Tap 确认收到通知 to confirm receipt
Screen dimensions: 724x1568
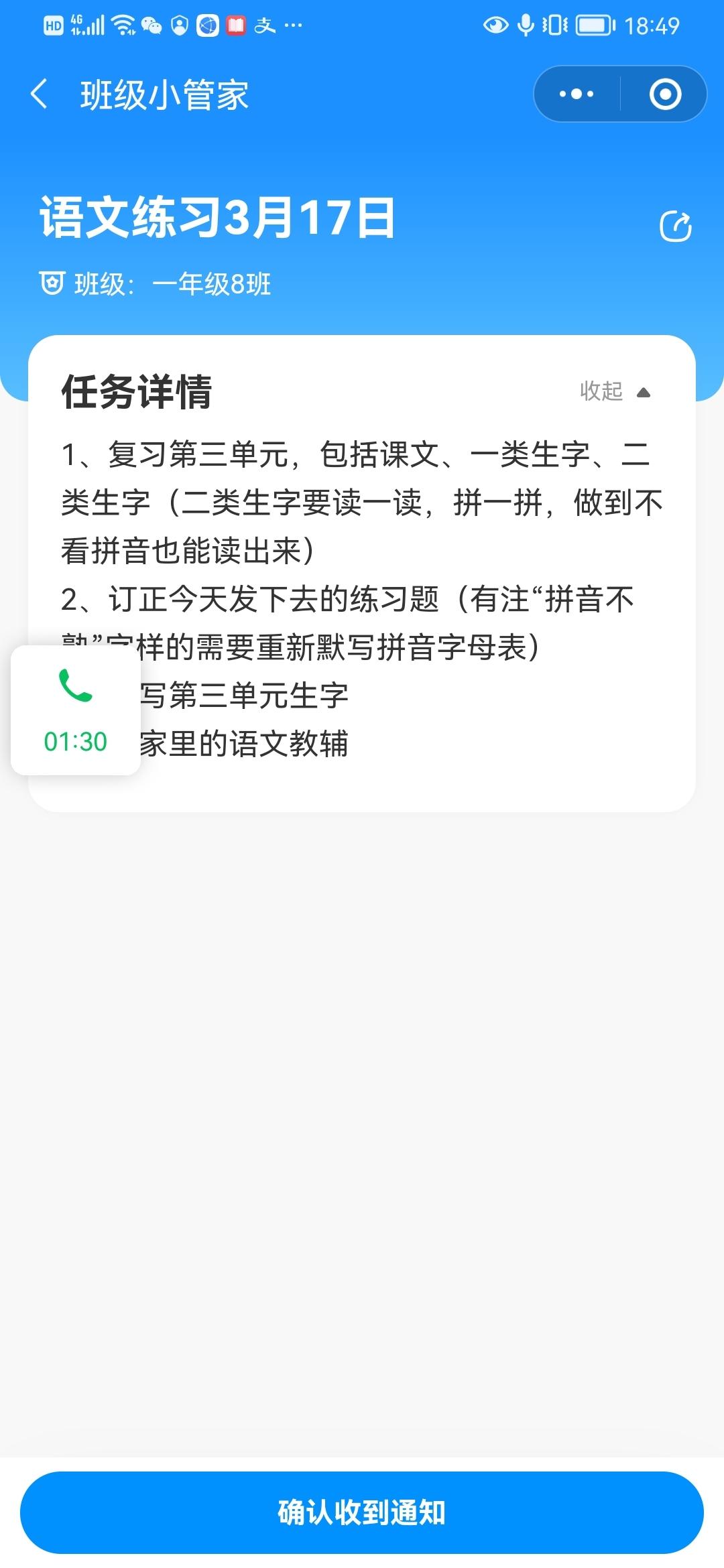pos(362,1512)
